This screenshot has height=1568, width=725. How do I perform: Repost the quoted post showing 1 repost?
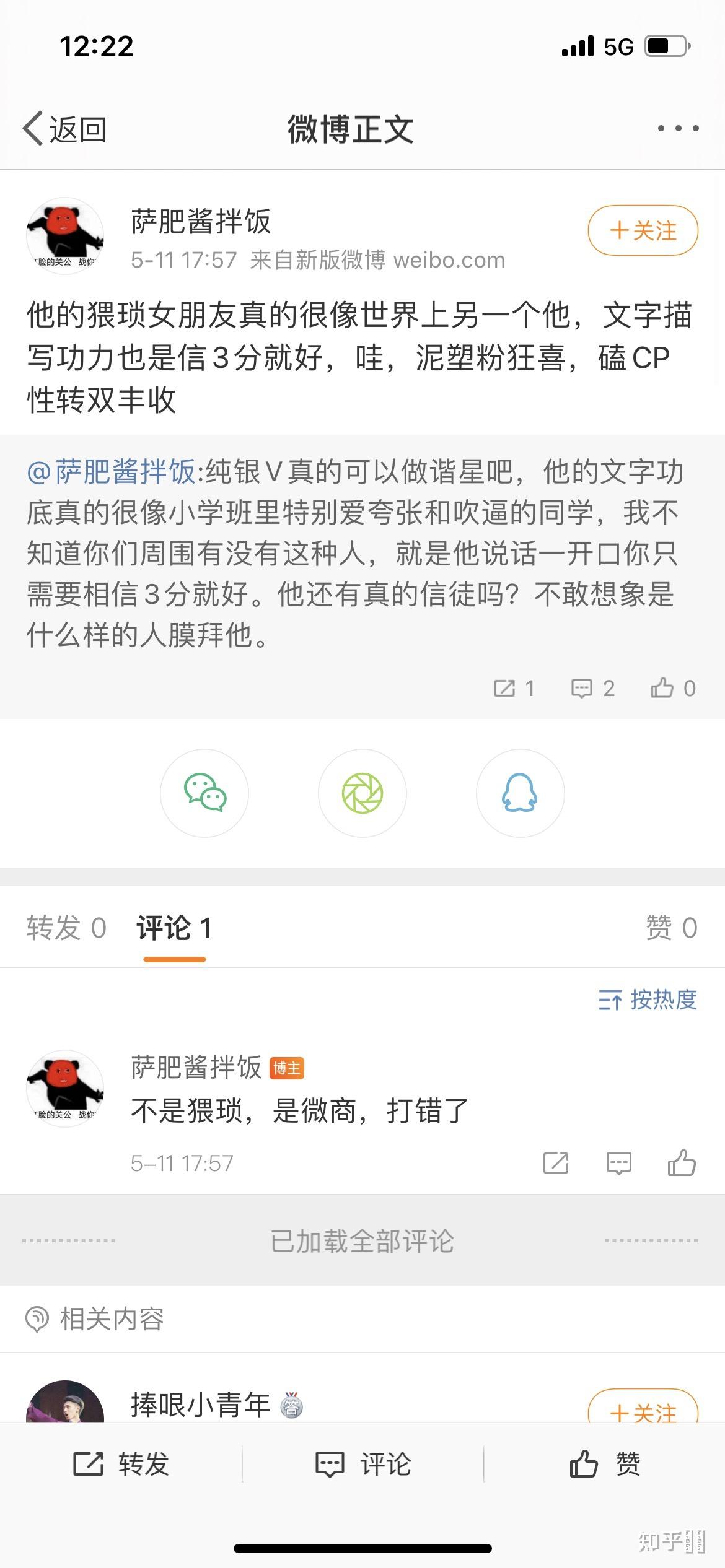point(514,688)
